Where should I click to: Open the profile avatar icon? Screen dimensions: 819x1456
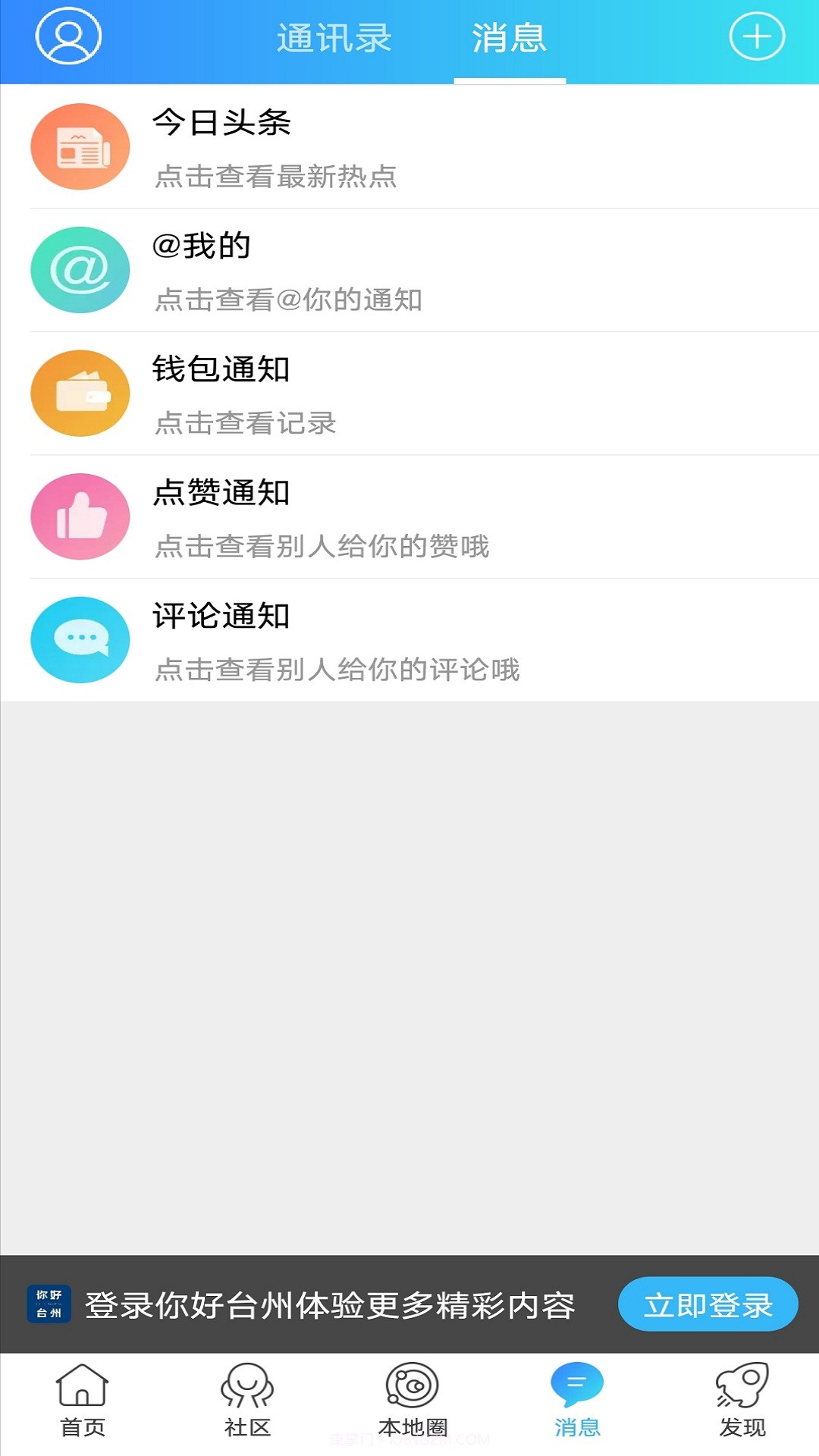click(x=66, y=36)
